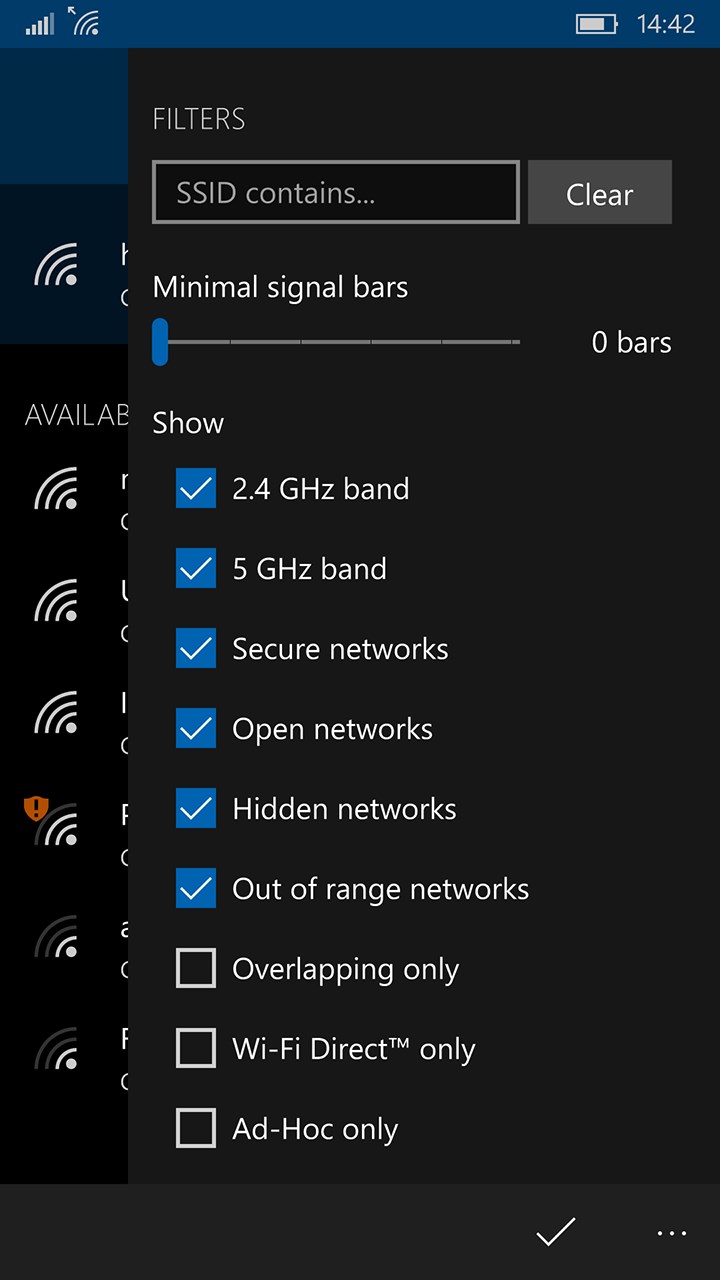The width and height of the screenshot is (720, 1280).
Task: Confirm filters with the checkmark icon
Action: tap(555, 1232)
